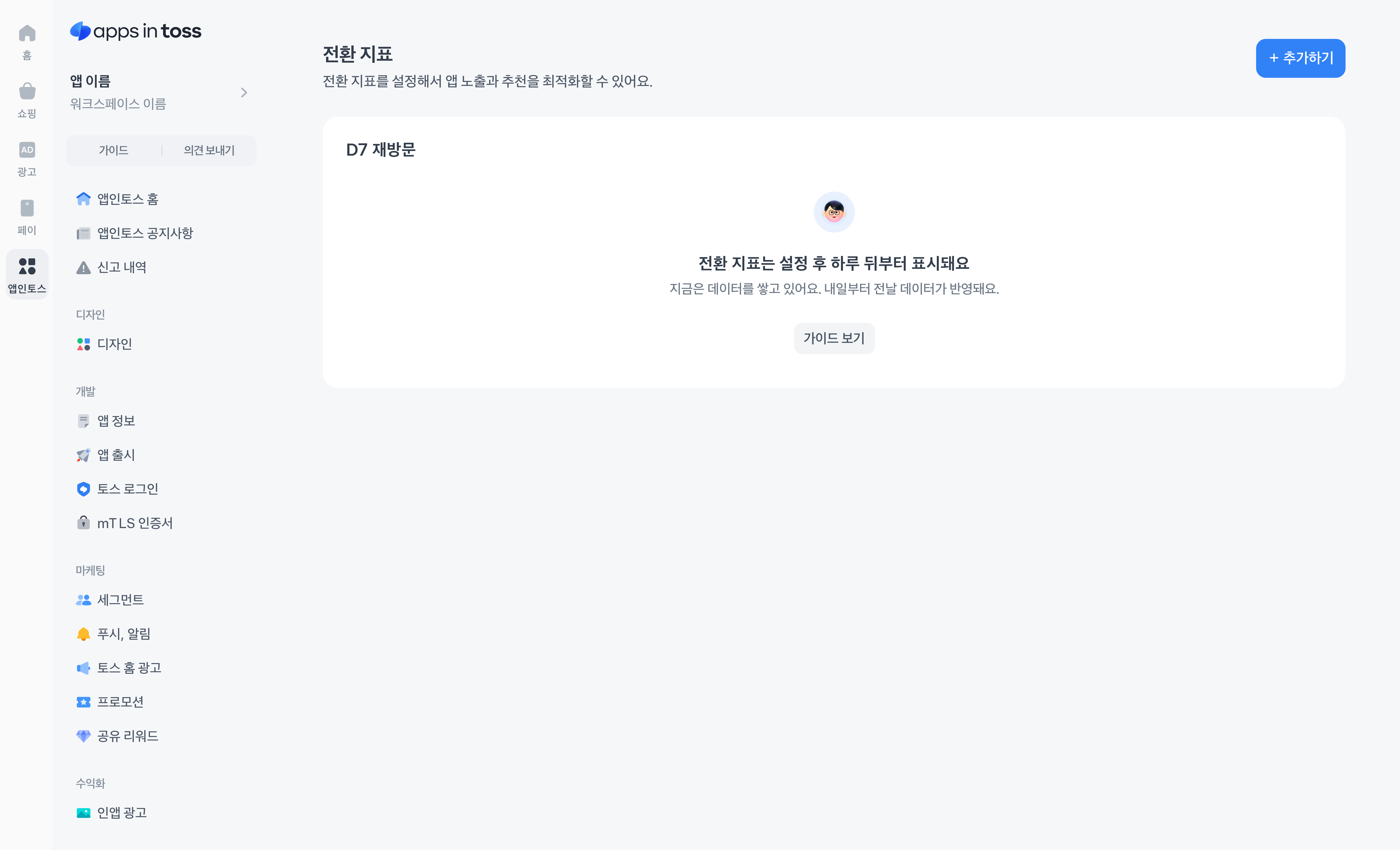
Task: Go to 앱인토스 홈
Action: pyautogui.click(x=127, y=199)
